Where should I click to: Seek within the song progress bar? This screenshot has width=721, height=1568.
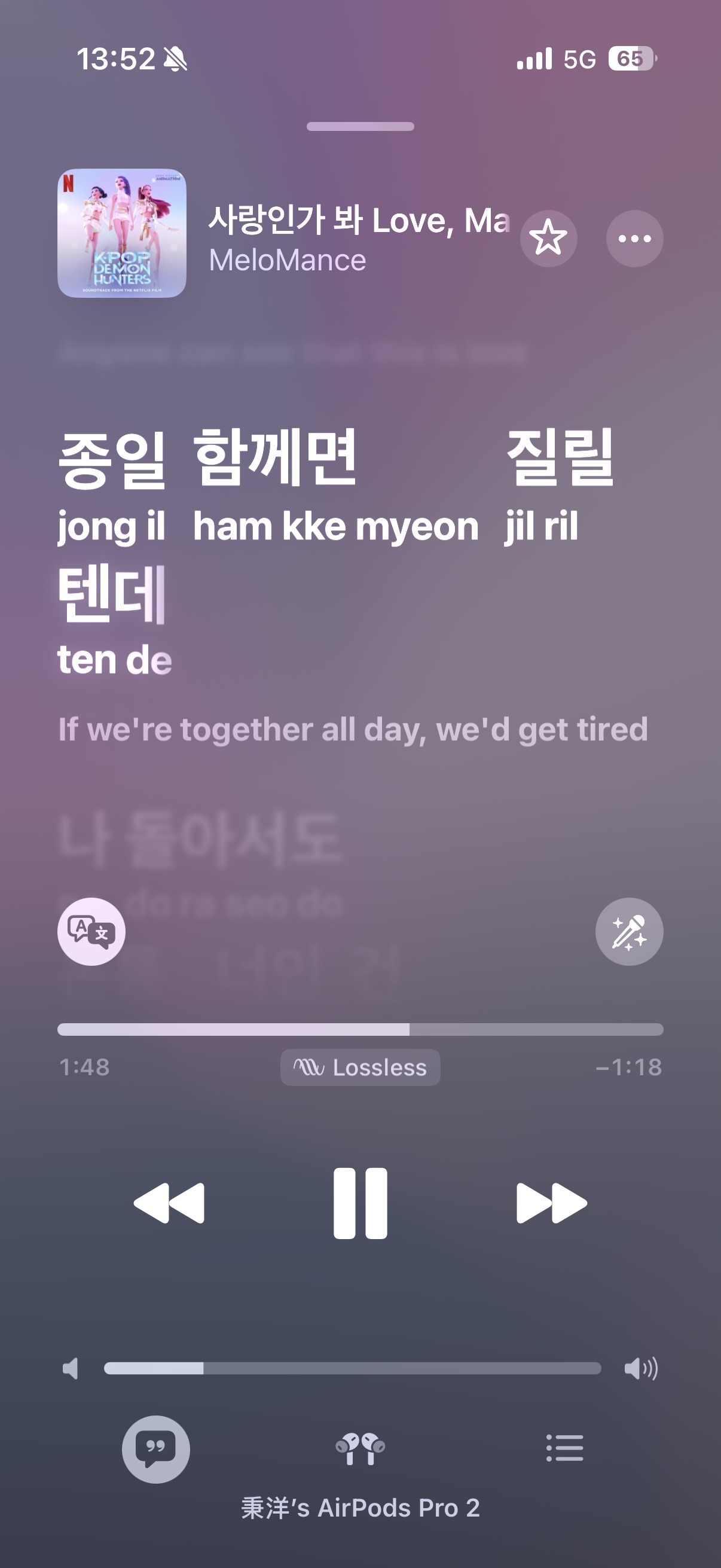pos(409,1029)
